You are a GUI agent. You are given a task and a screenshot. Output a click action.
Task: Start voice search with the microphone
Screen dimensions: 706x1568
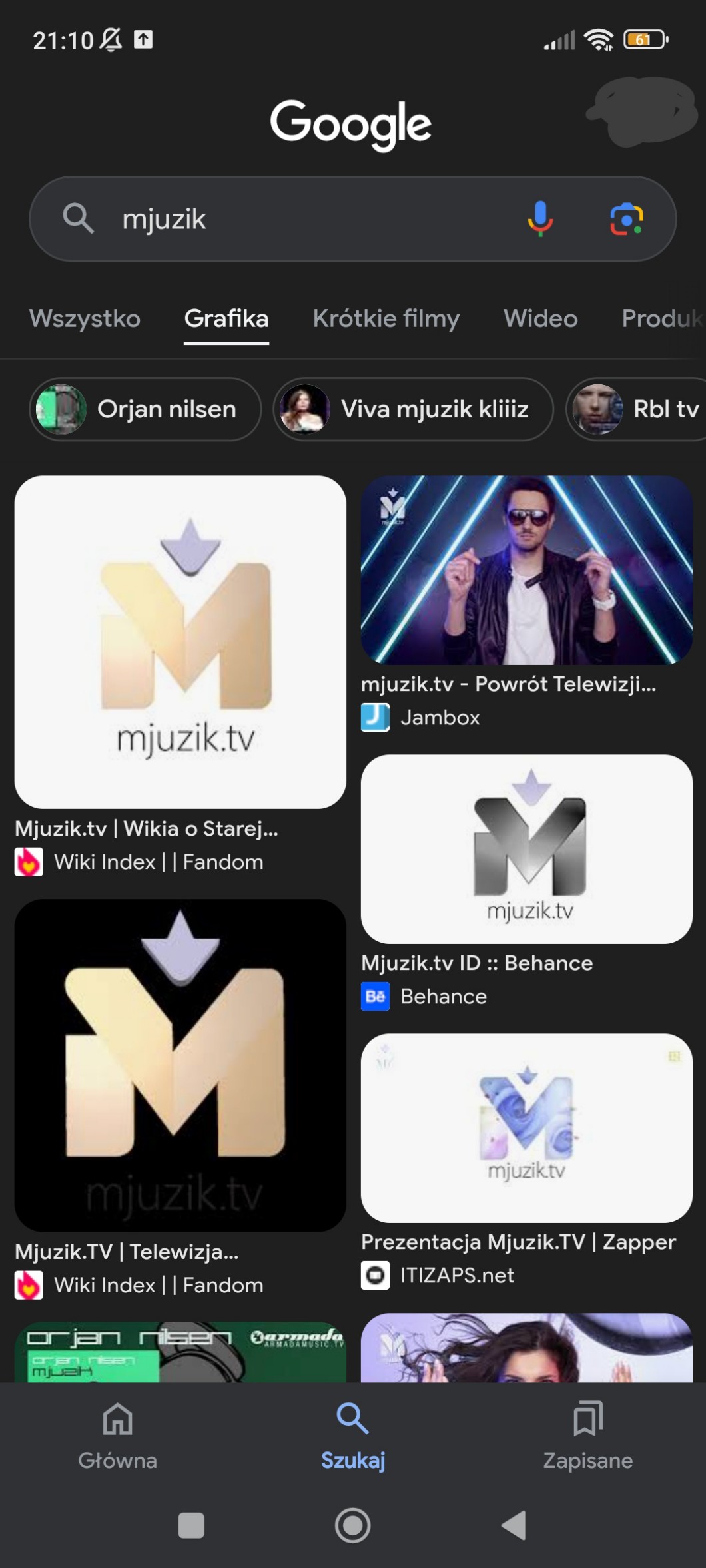click(x=540, y=219)
